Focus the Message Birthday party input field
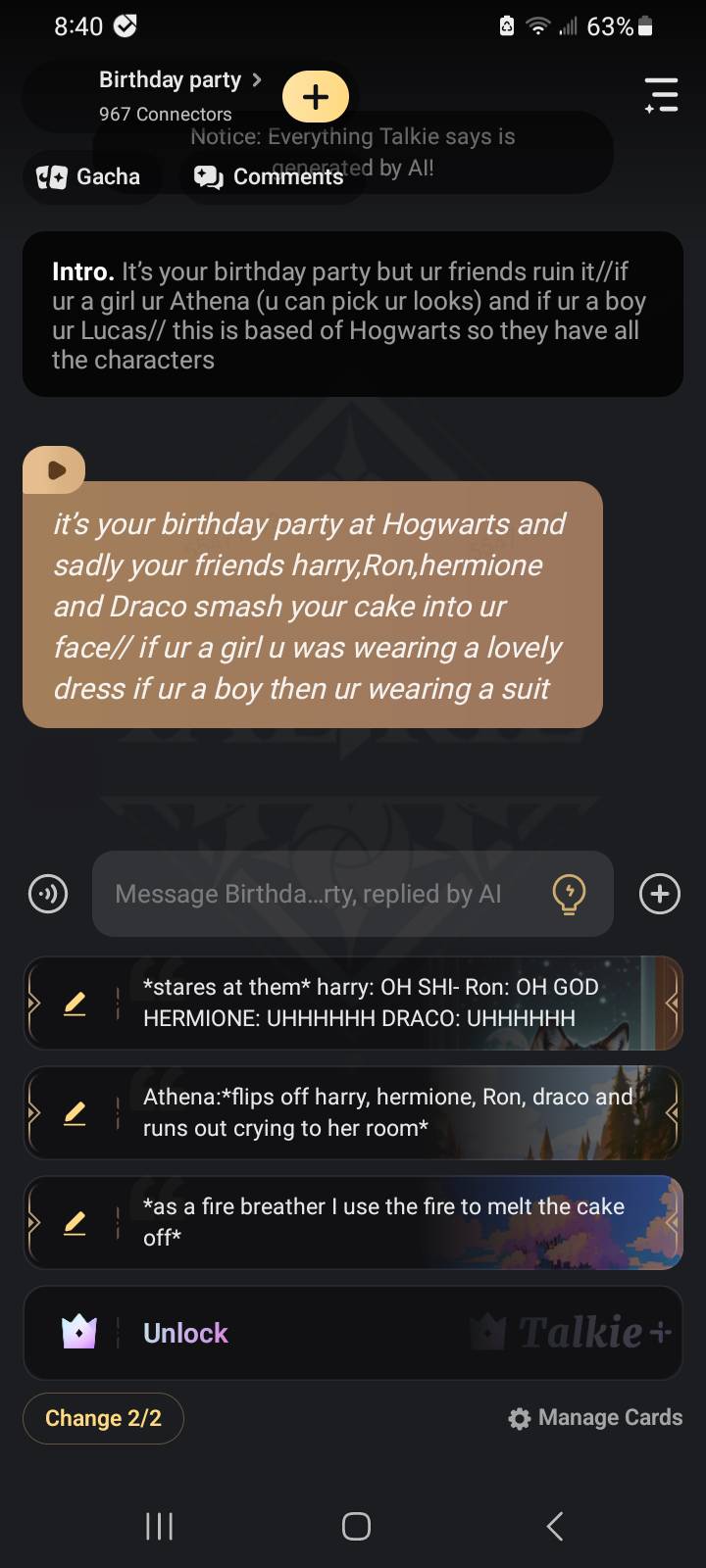Image resolution: width=706 pixels, height=1568 pixels. point(314,894)
